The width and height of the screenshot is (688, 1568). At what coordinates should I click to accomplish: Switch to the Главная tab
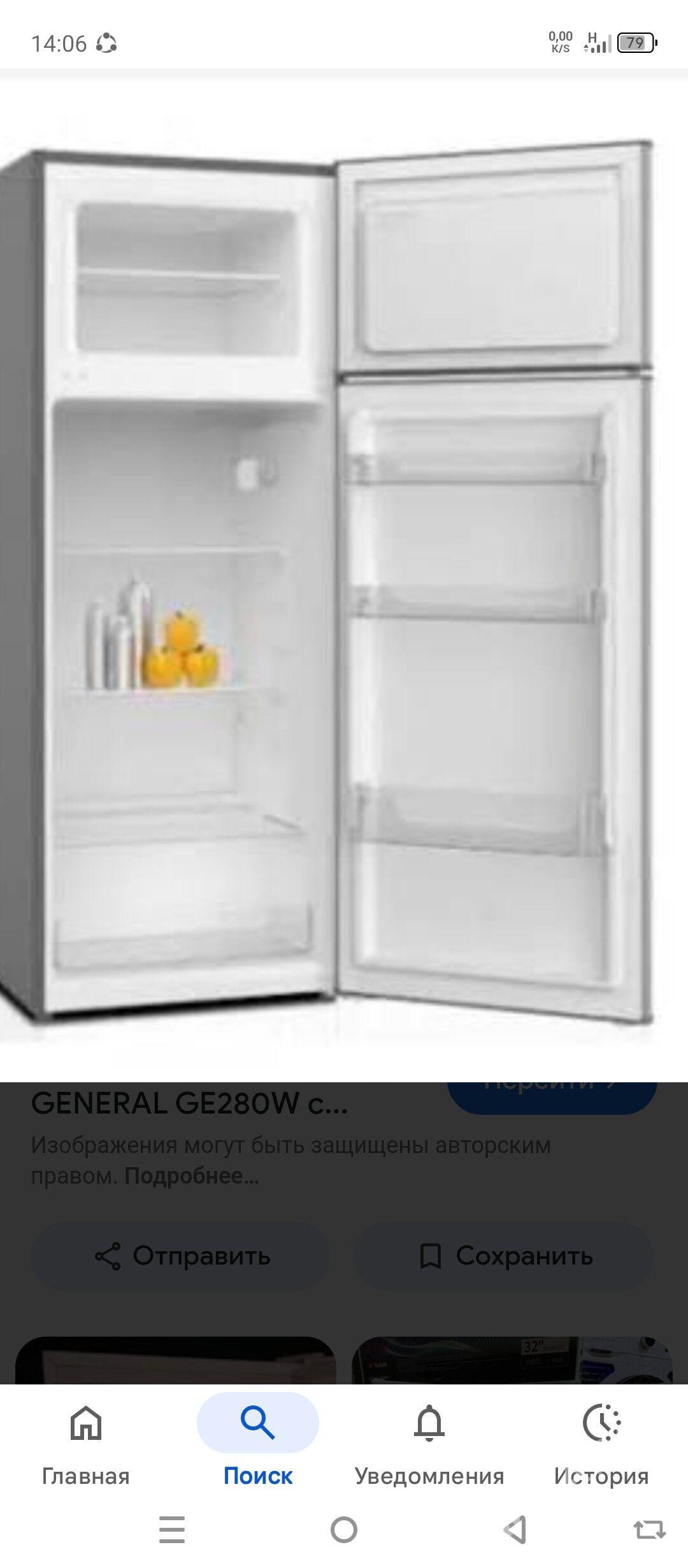point(86,1446)
